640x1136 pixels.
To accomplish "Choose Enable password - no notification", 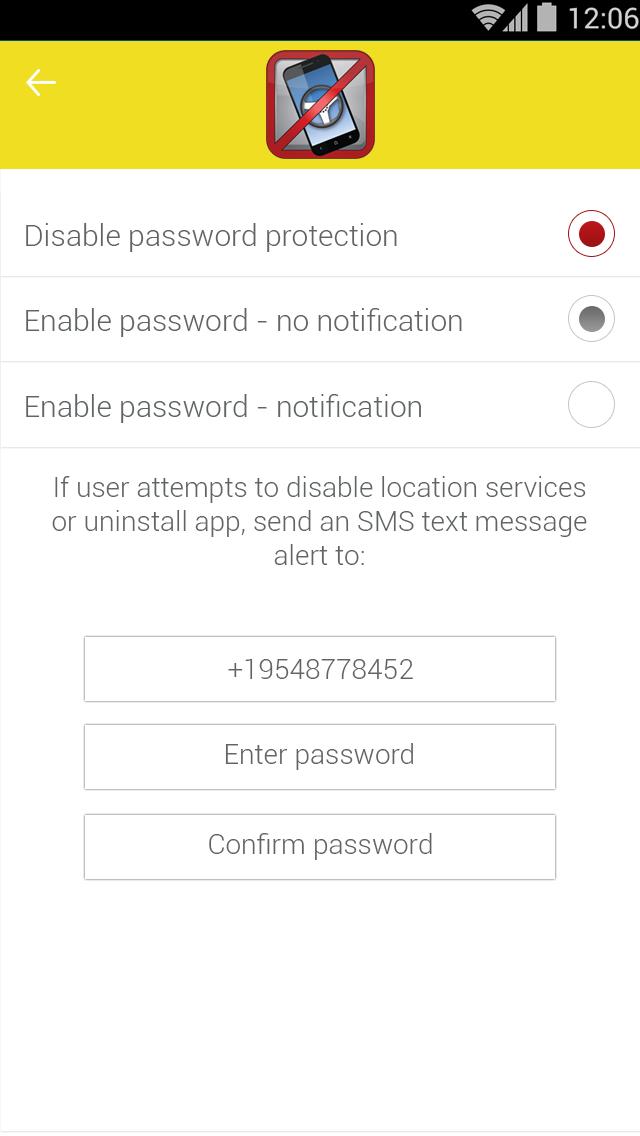I will click(590, 320).
